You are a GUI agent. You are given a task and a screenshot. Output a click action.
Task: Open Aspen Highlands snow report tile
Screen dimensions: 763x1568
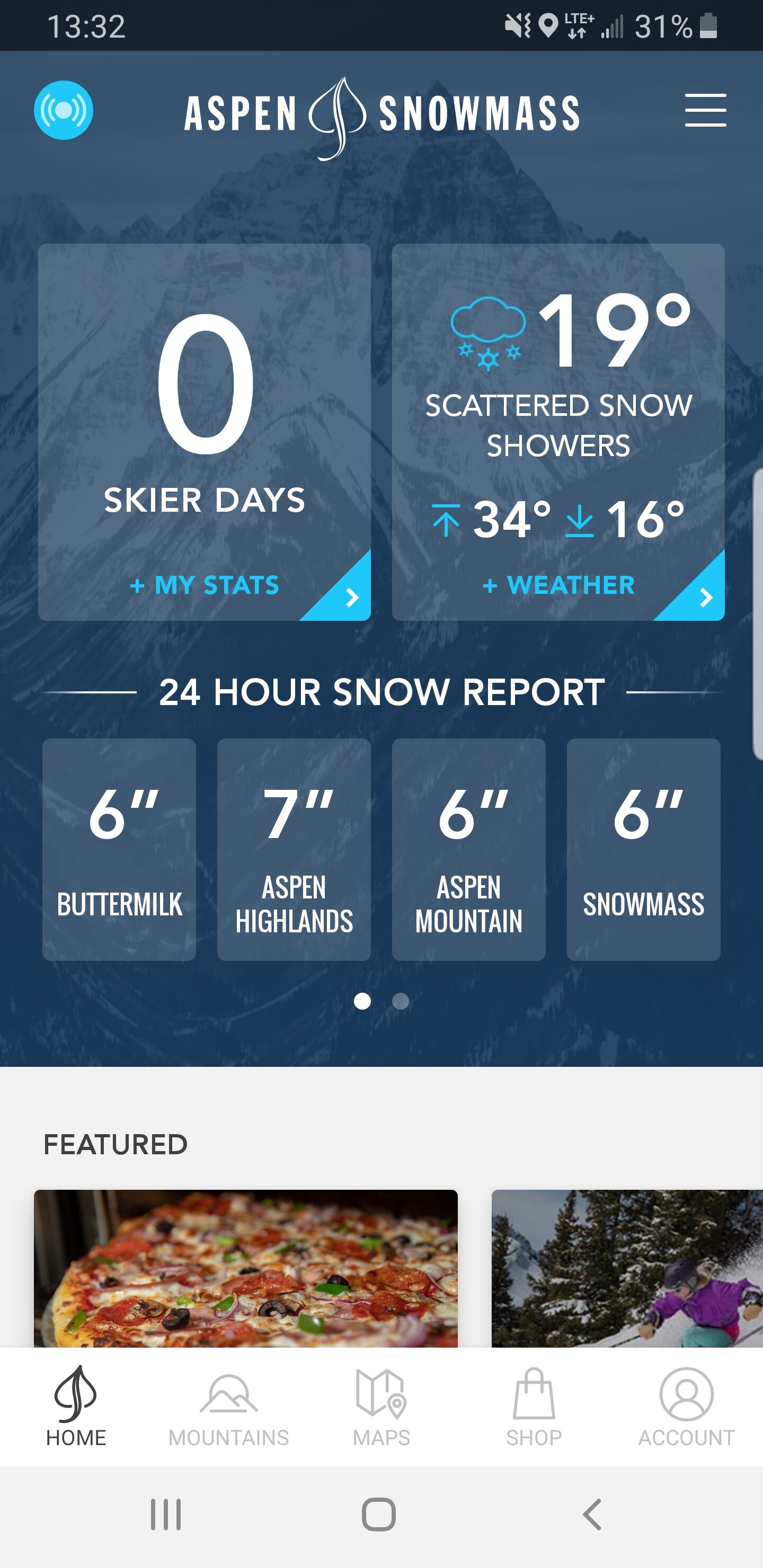[294, 850]
